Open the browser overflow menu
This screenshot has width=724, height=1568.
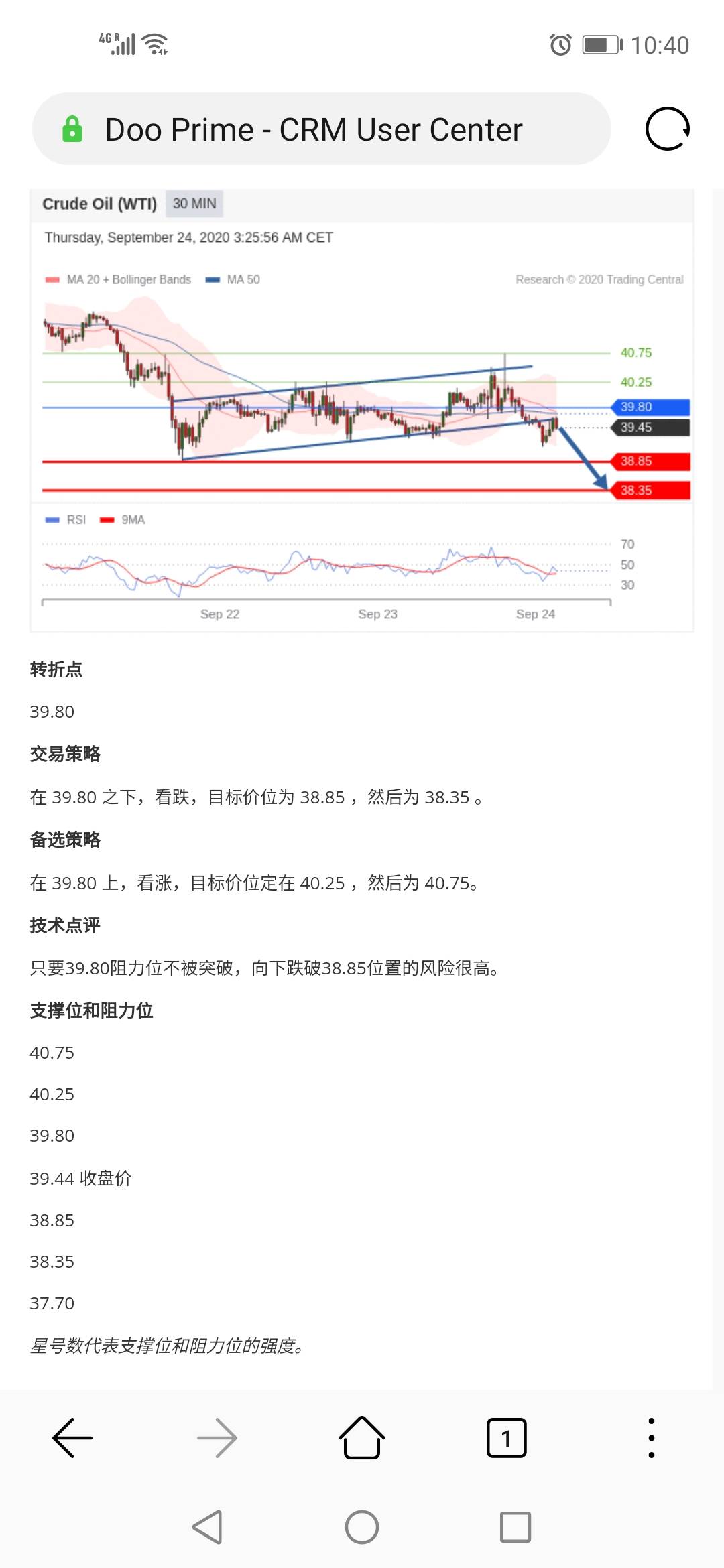tap(652, 1438)
